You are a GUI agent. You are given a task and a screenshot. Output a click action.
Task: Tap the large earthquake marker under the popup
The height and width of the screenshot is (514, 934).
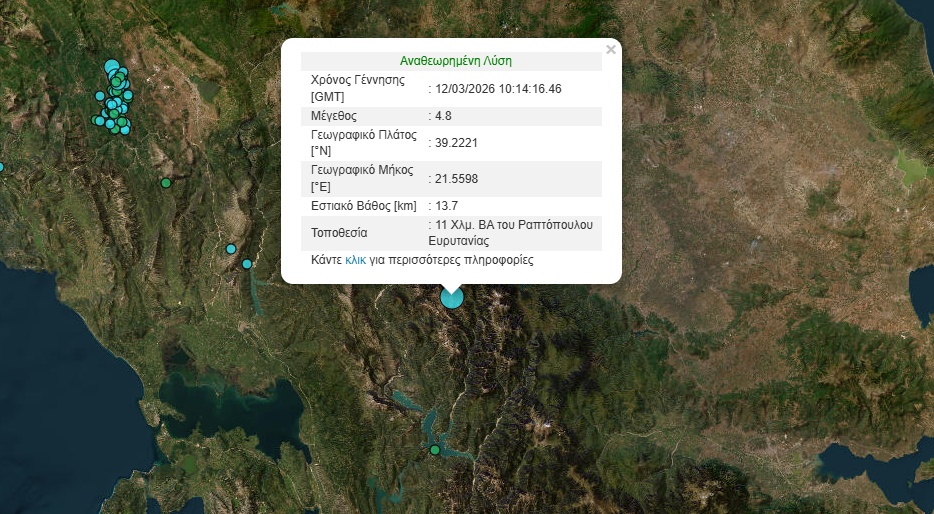click(x=452, y=297)
